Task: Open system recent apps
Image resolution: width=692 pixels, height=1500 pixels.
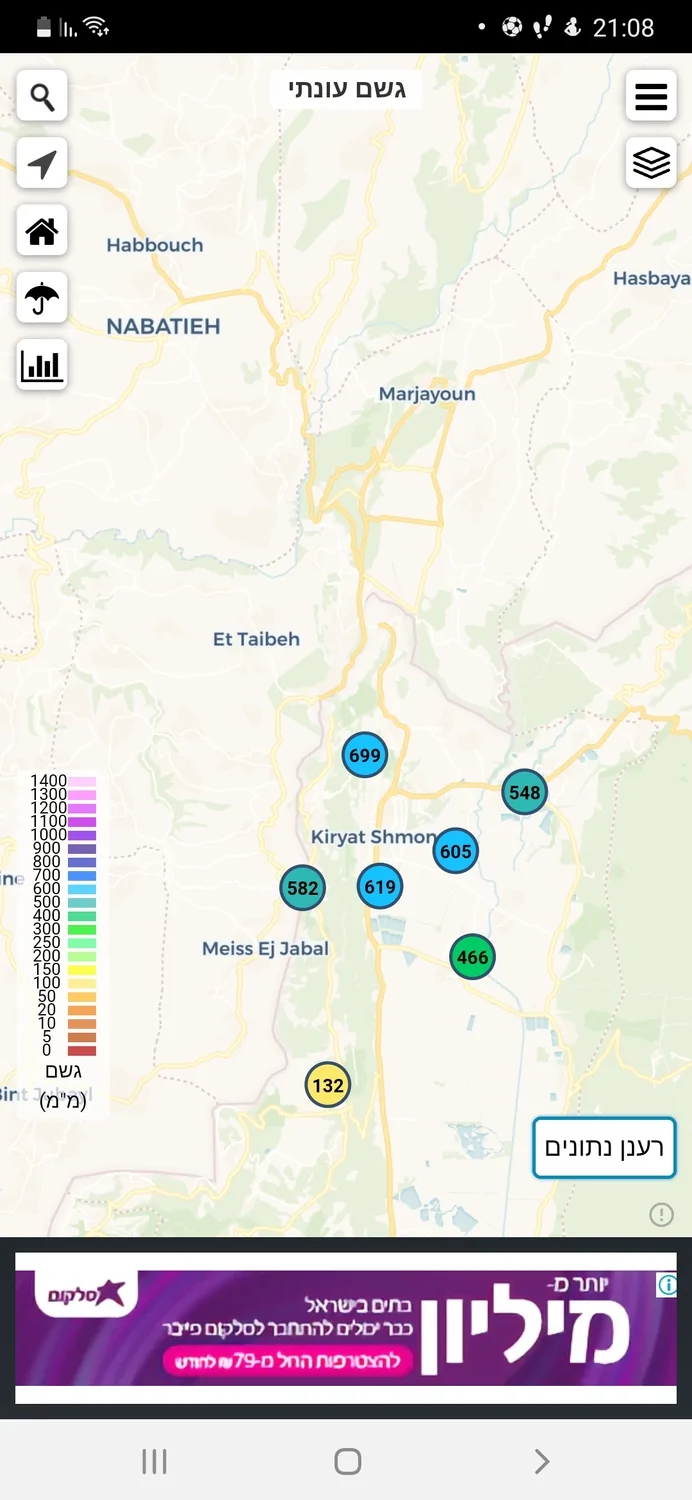Action: 154,1461
